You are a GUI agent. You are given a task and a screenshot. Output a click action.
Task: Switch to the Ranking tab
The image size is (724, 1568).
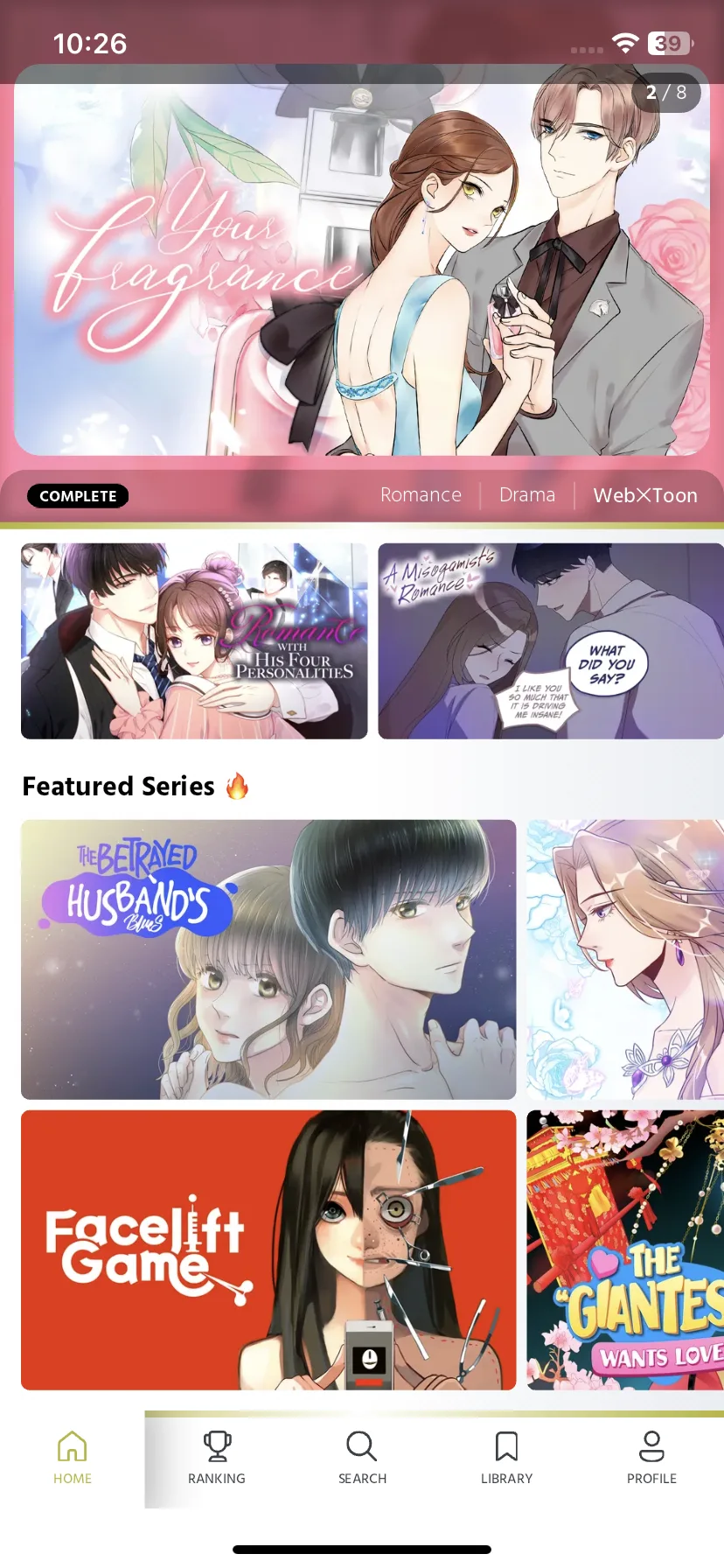click(x=217, y=1458)
